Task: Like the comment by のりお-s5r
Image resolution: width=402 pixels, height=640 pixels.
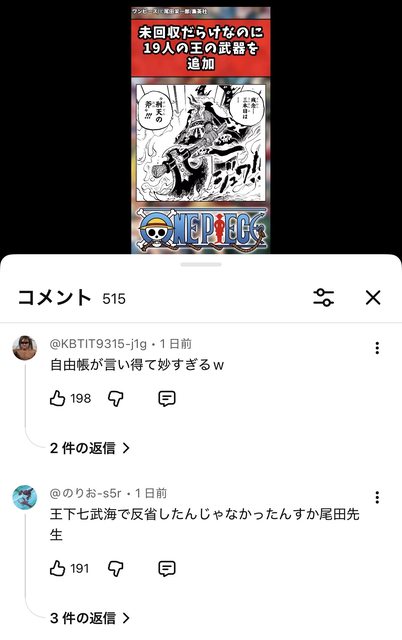Action: point(58,568)
